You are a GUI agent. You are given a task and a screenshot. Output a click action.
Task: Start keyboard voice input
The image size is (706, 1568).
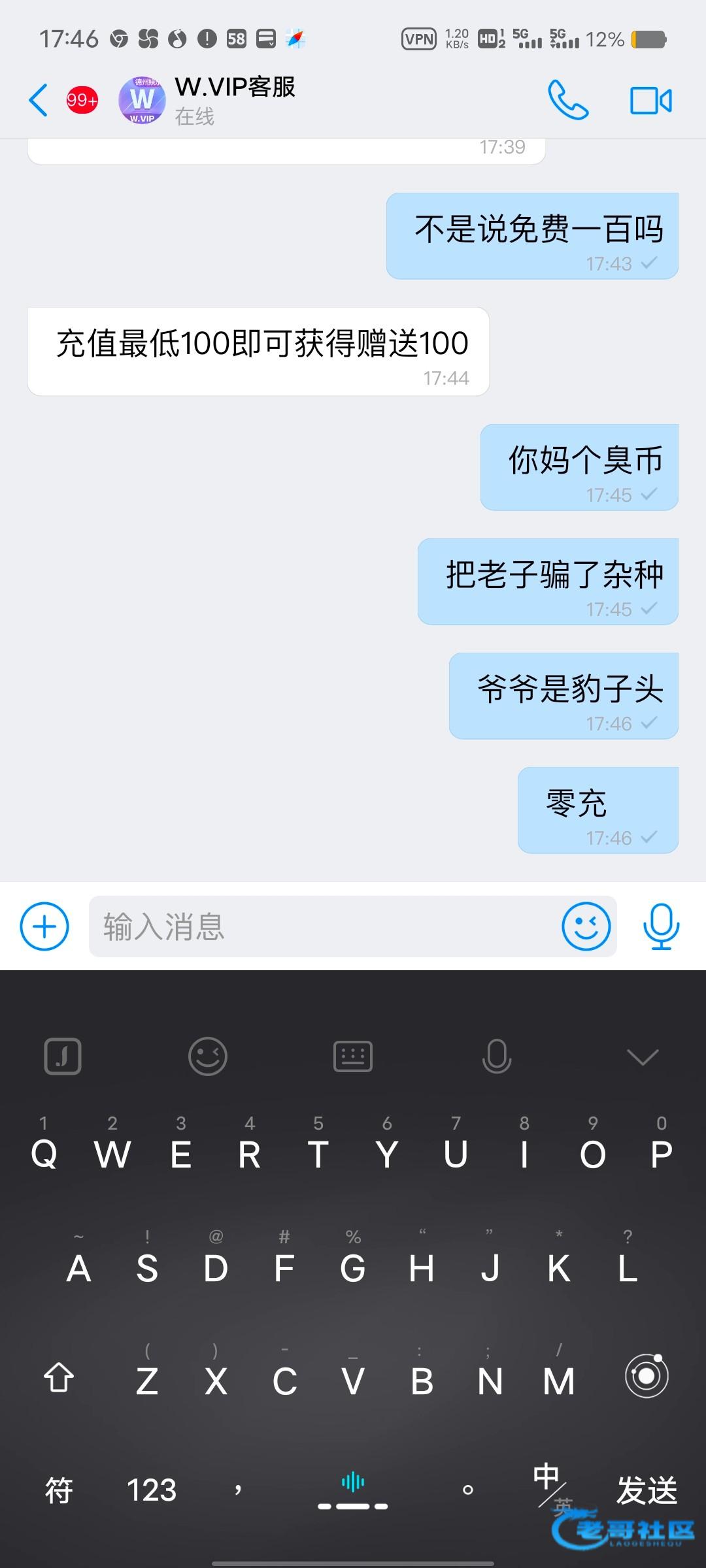pos(497,1056)
